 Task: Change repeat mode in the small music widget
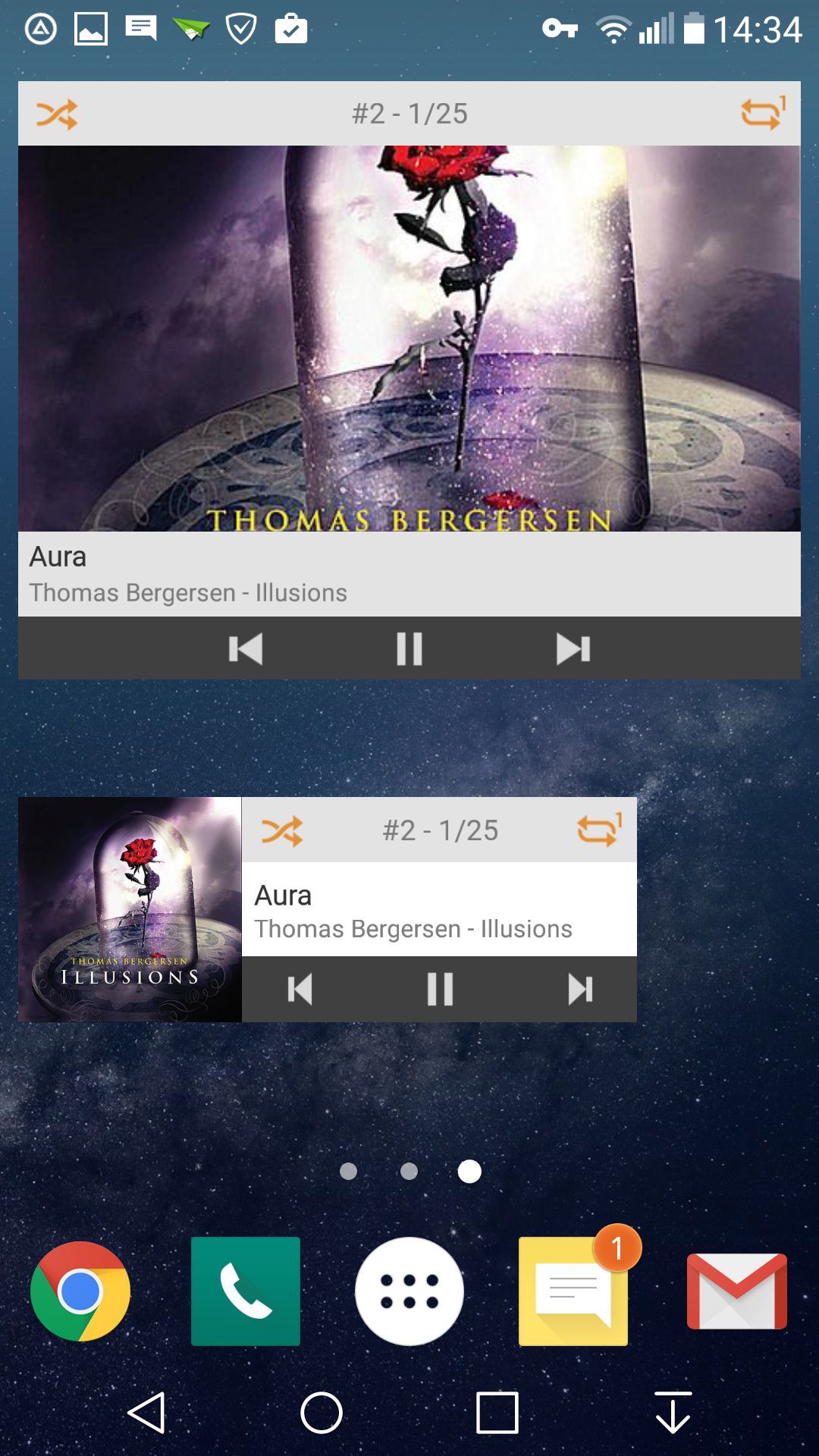599,830
